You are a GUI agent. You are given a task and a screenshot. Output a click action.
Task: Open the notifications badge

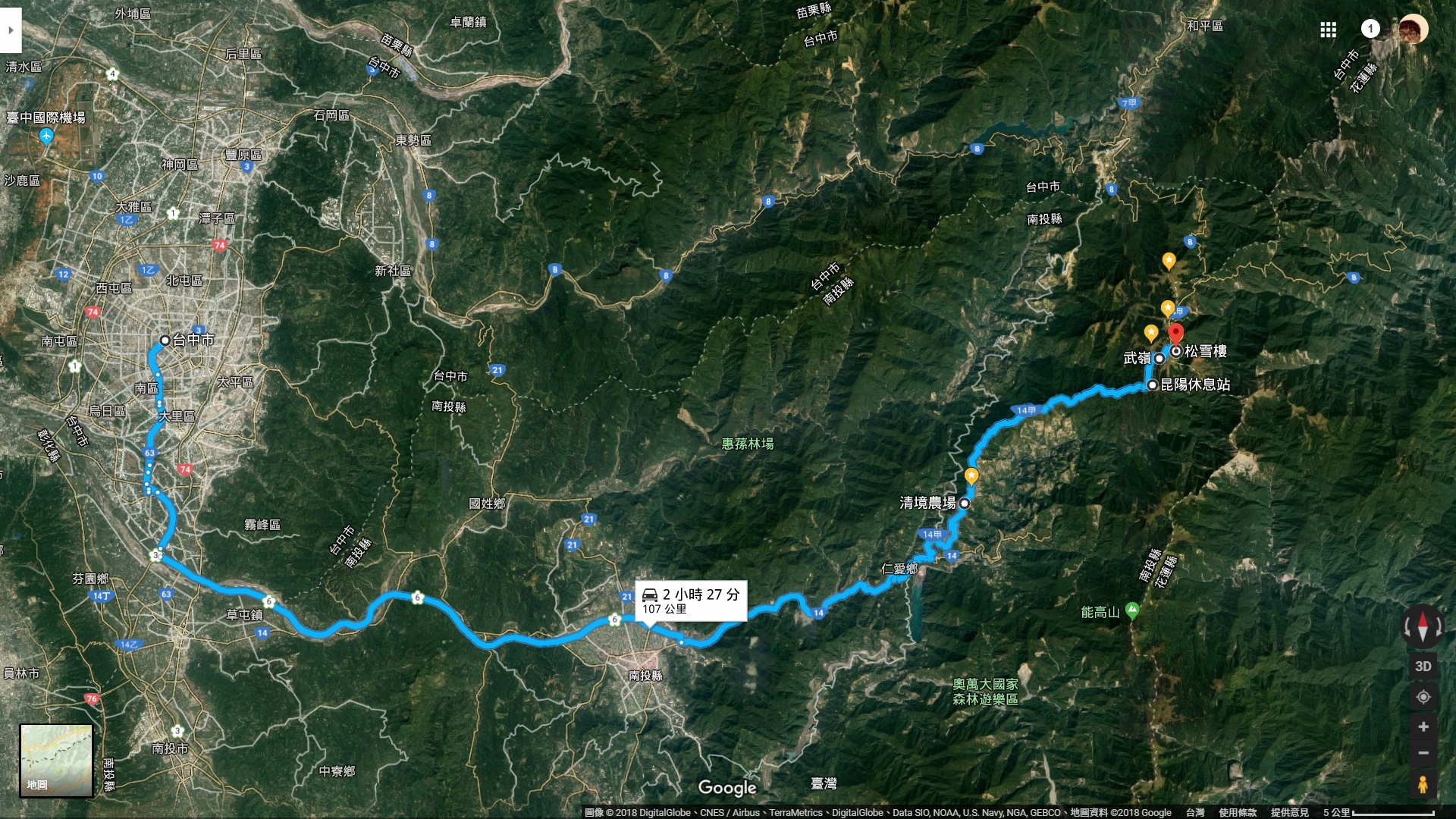click(x=1370, y=29)
